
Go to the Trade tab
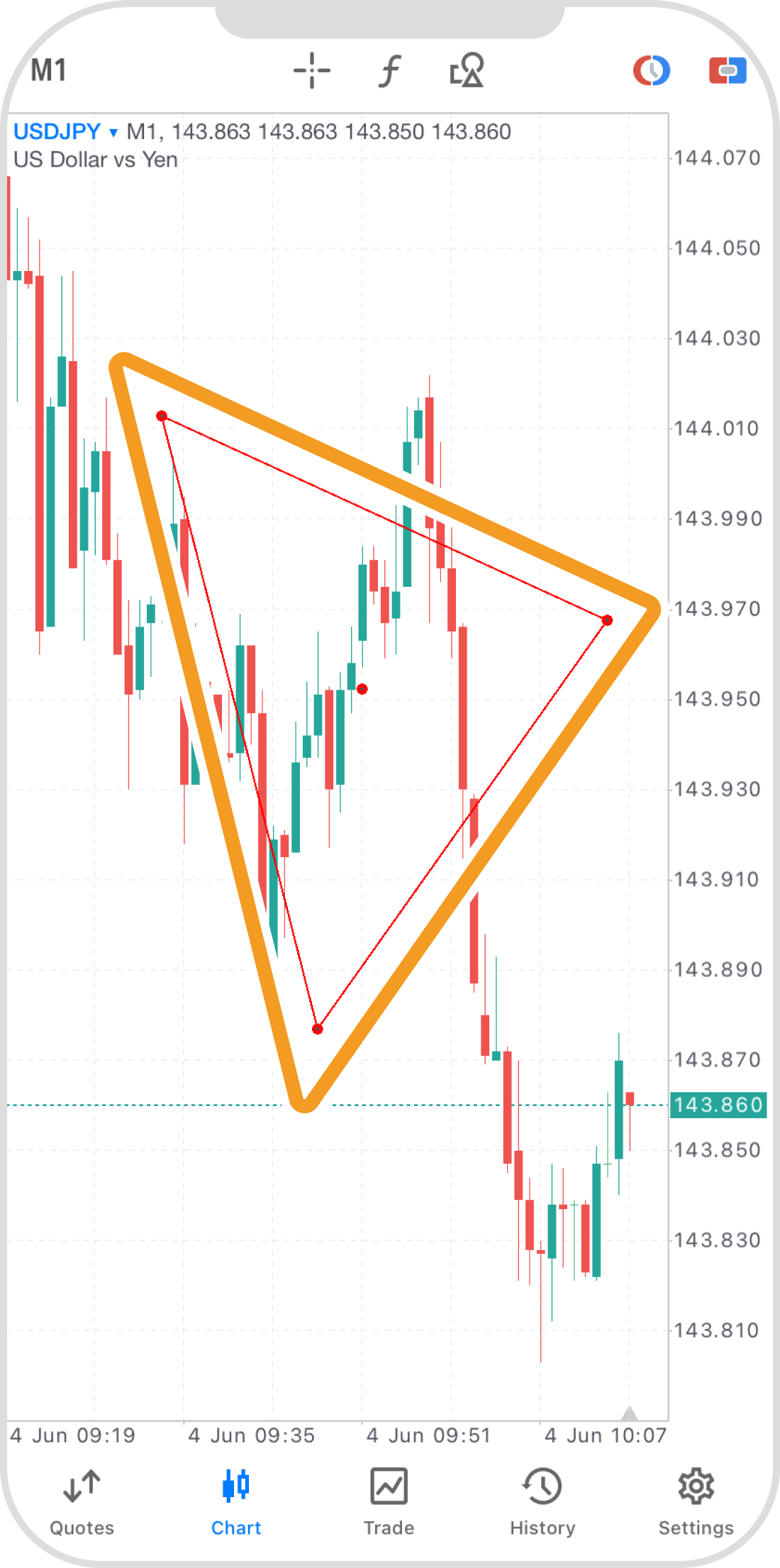coord(389,1501)
